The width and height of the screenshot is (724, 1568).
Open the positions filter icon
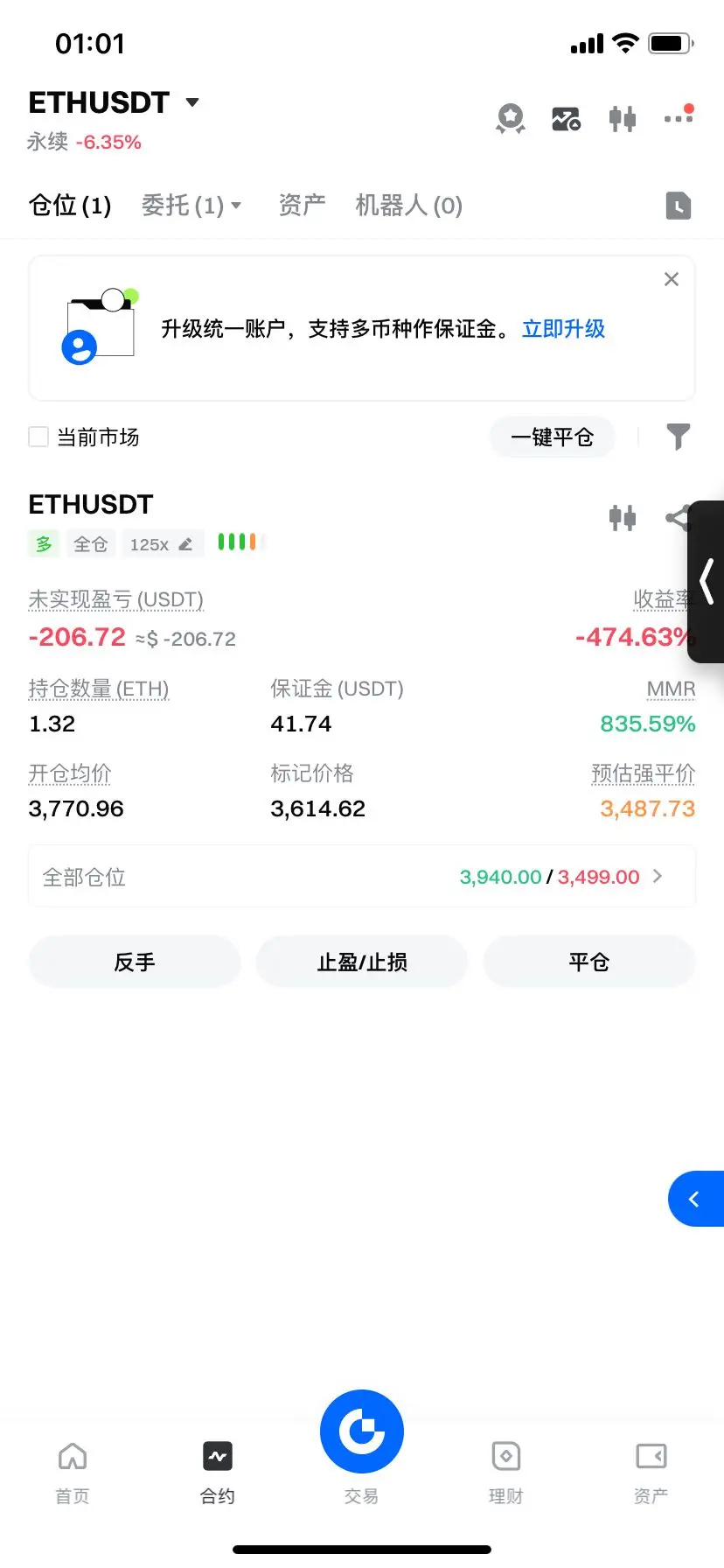(x=678, y=436)
